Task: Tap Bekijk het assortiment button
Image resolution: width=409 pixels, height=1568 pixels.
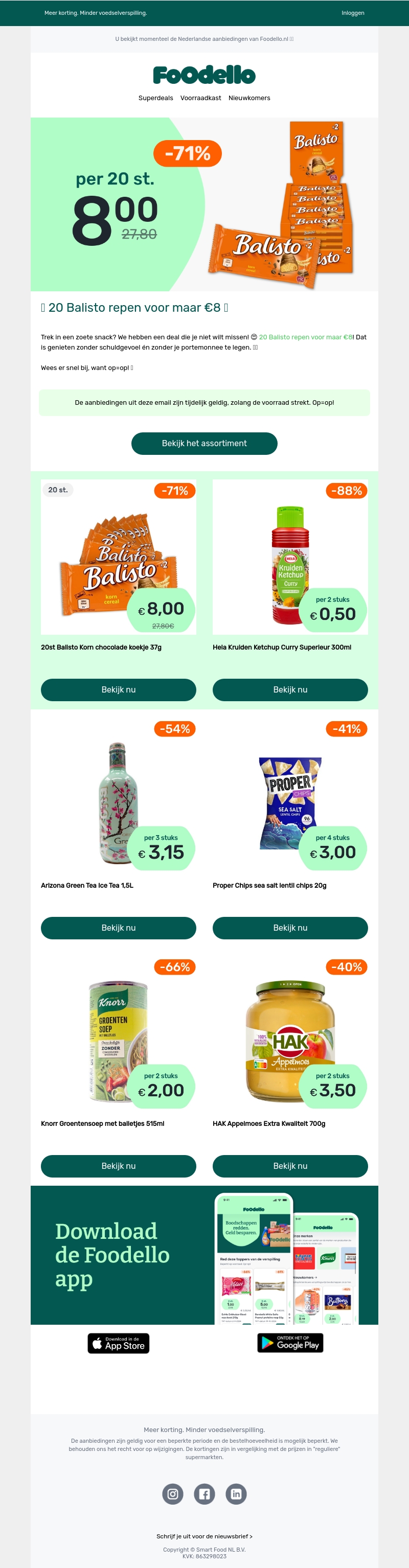Action: (x=204, y=443)
